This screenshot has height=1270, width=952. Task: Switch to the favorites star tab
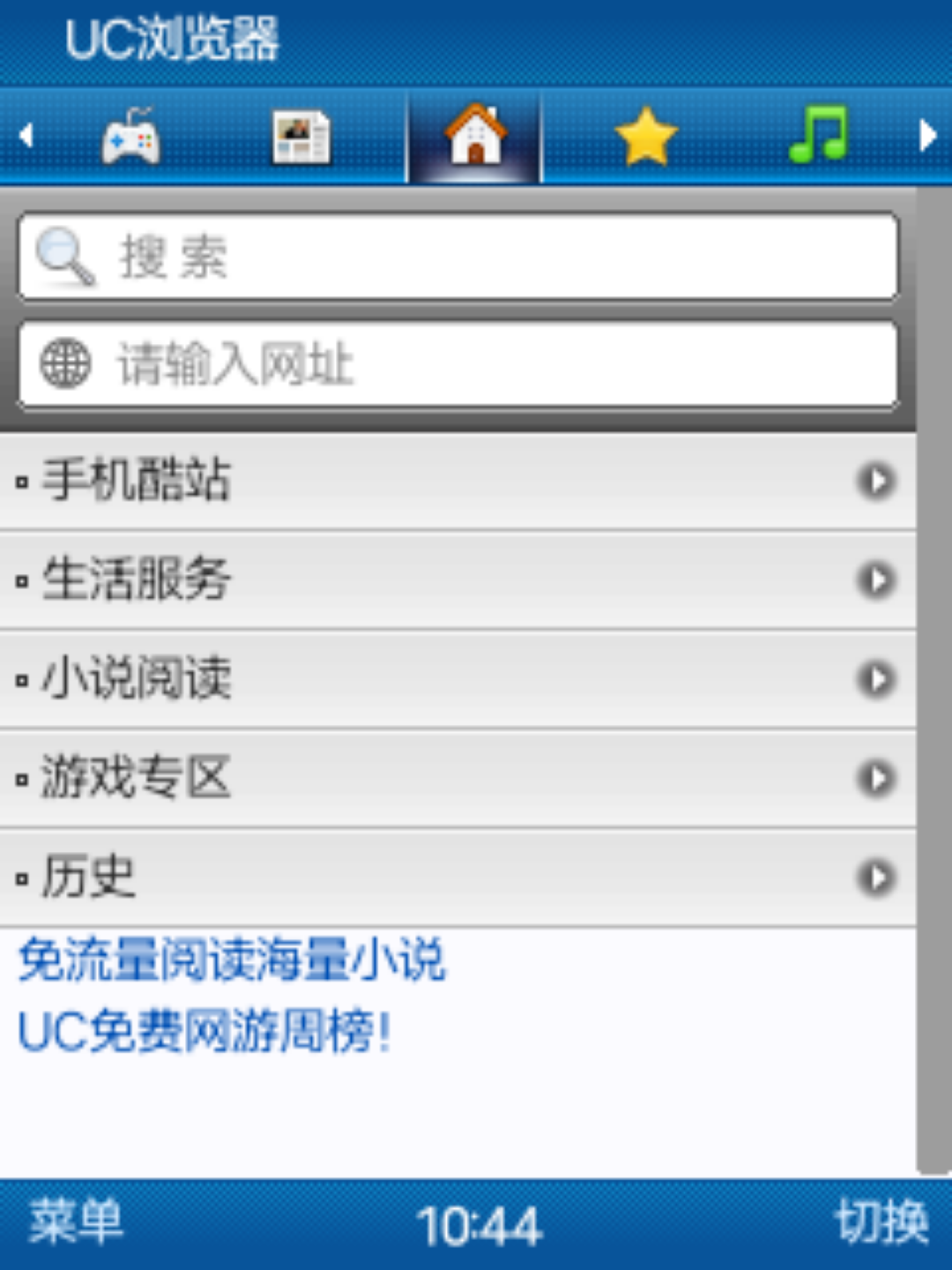(x=645, y=137)
